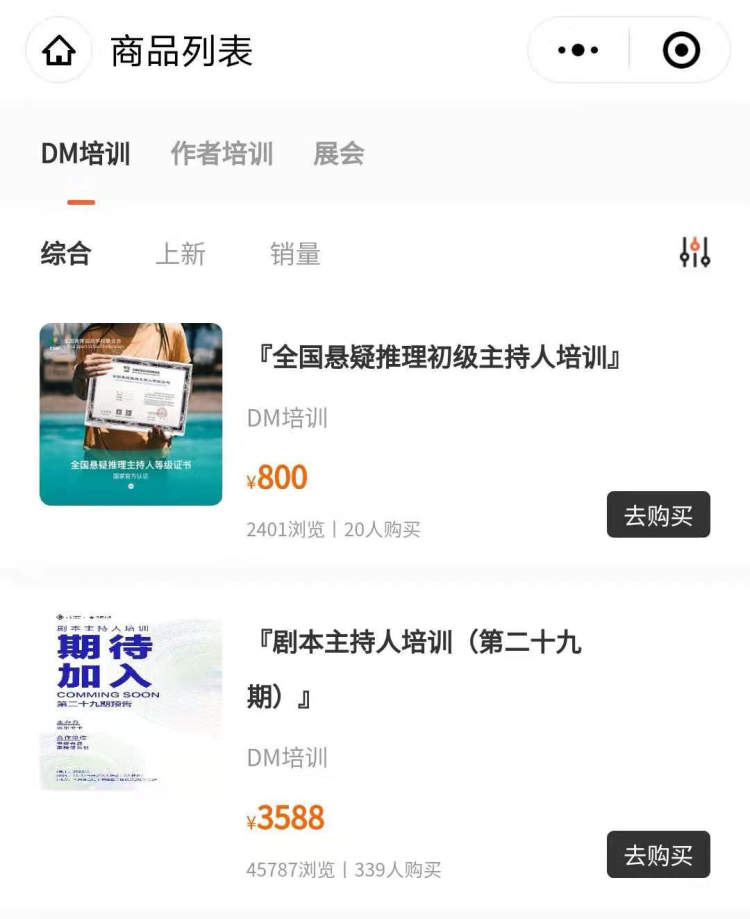Switch to the 作者培训 tab
Image resolution: width=750 pixels, height=919 pixels.
[222, 154]
